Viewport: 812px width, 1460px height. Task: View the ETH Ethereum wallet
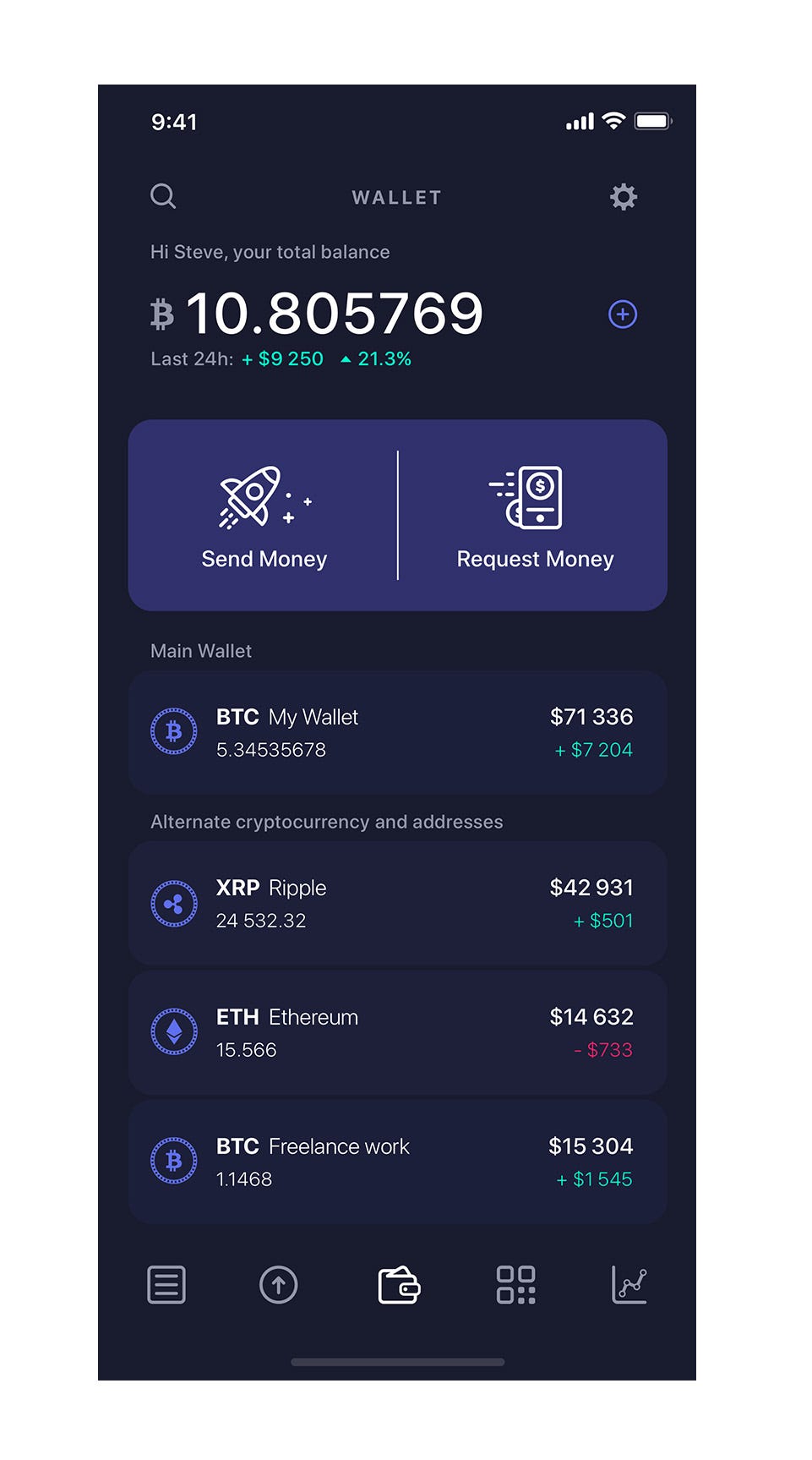click(x=398, y=1032)
